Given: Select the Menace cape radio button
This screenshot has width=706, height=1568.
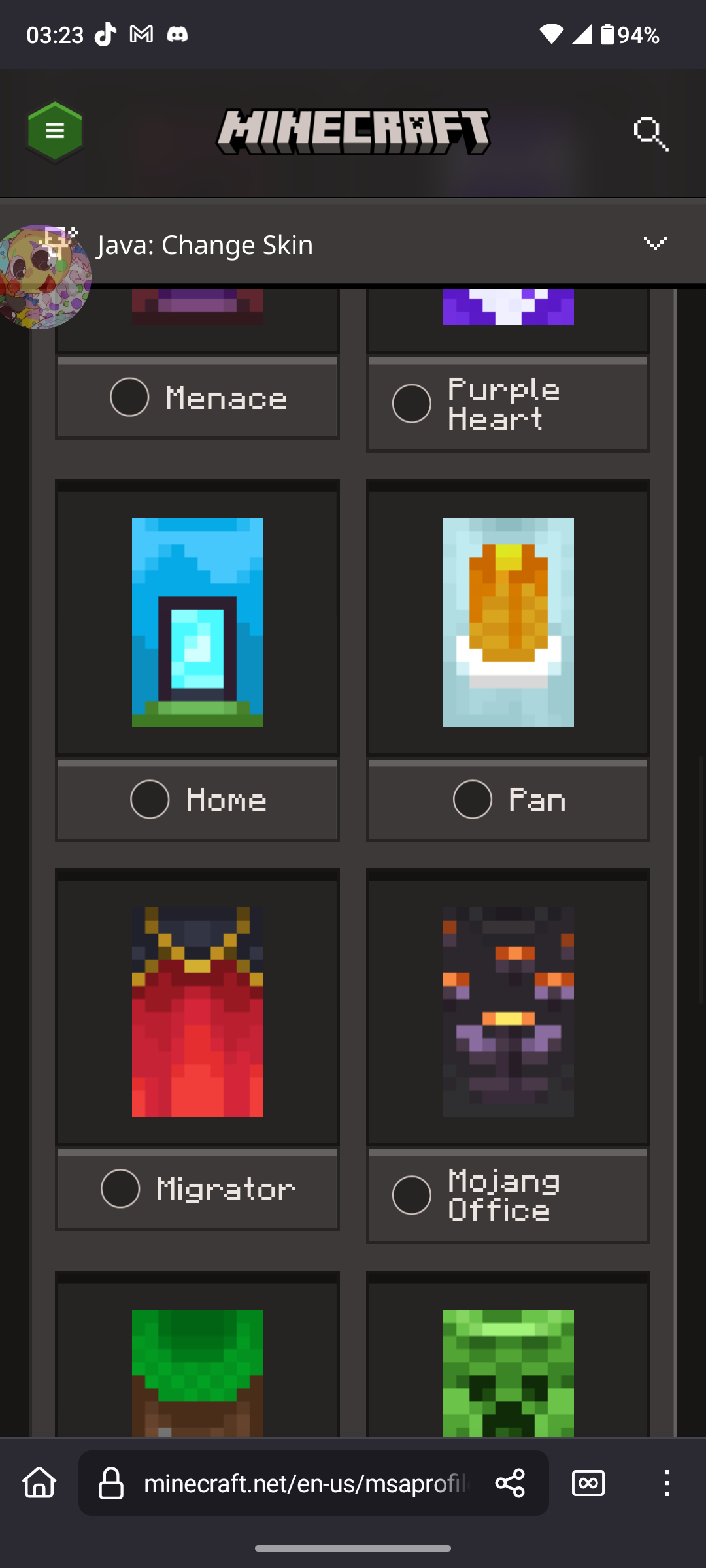Looking at the screenshot, I should tap(129, 397).
